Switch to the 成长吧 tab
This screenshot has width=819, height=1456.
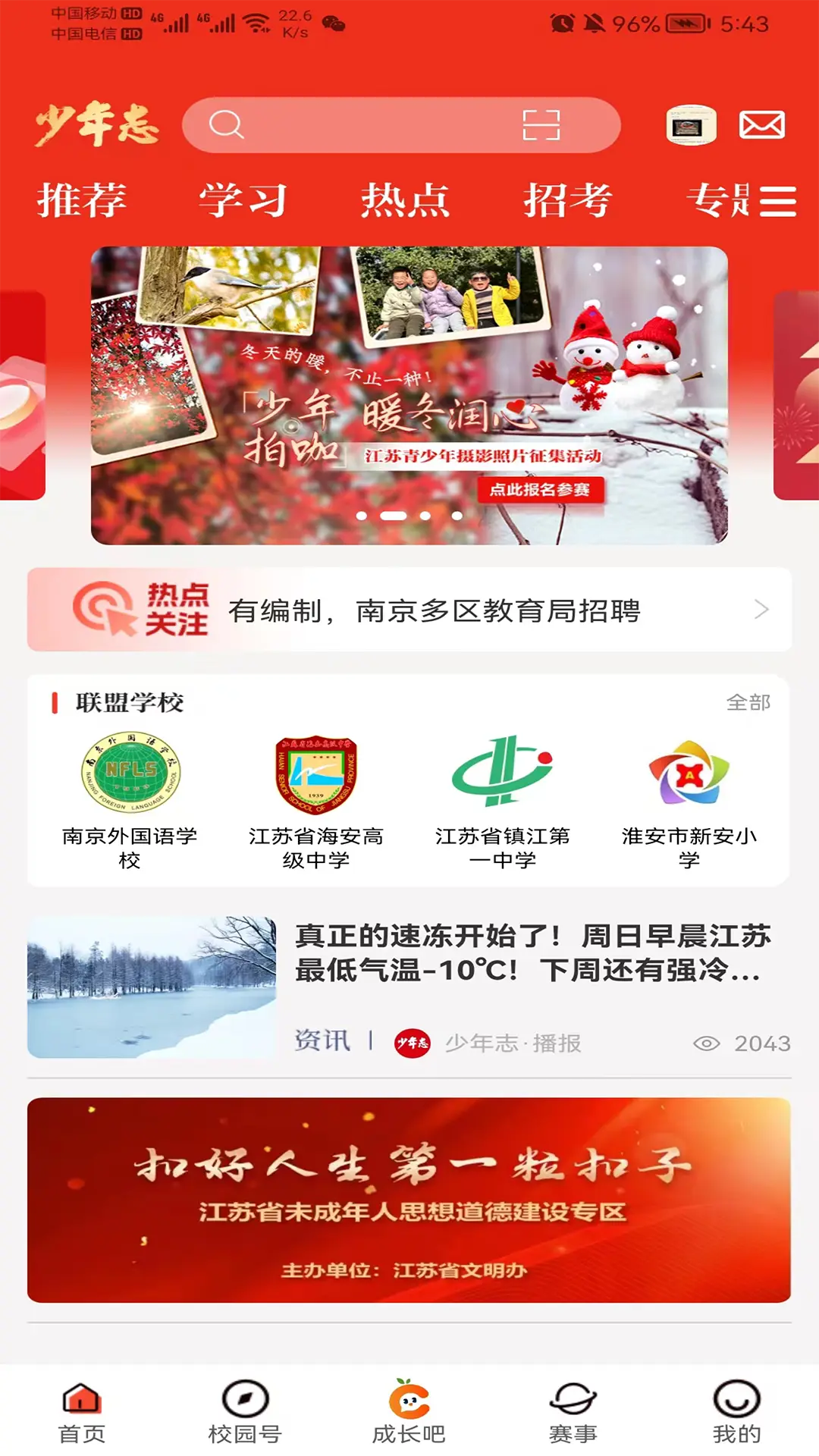[409, 1411]
